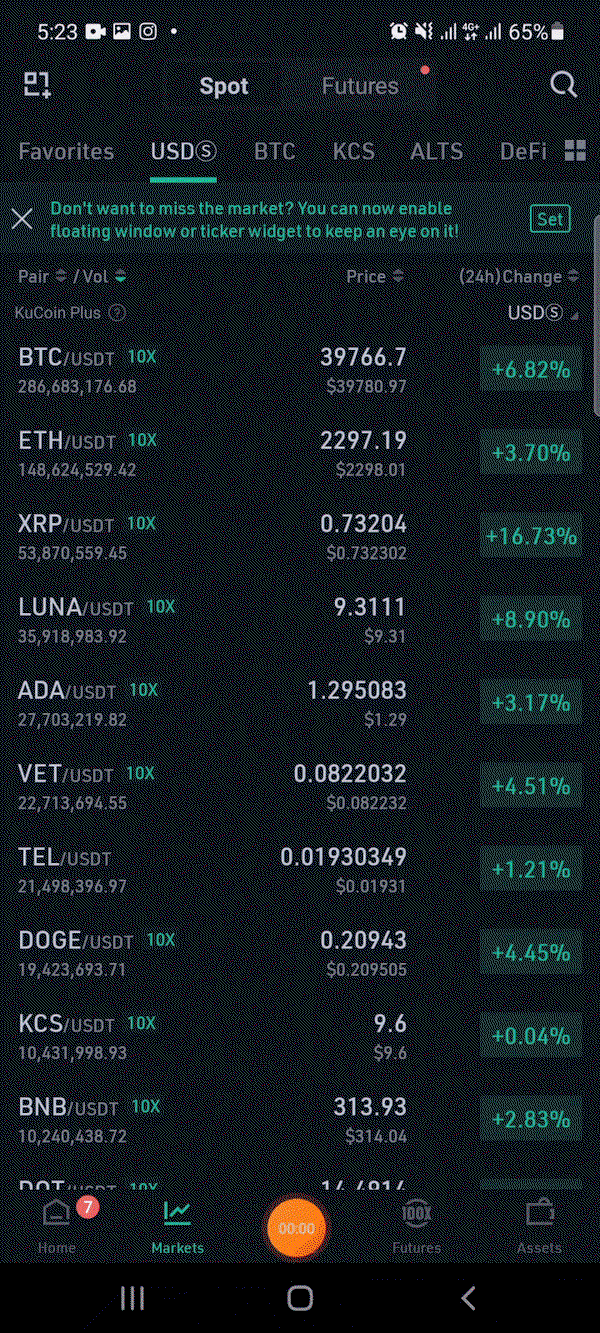Sort the list by Price
Screen dimensions: 600x1333
(x=375, y=277)
